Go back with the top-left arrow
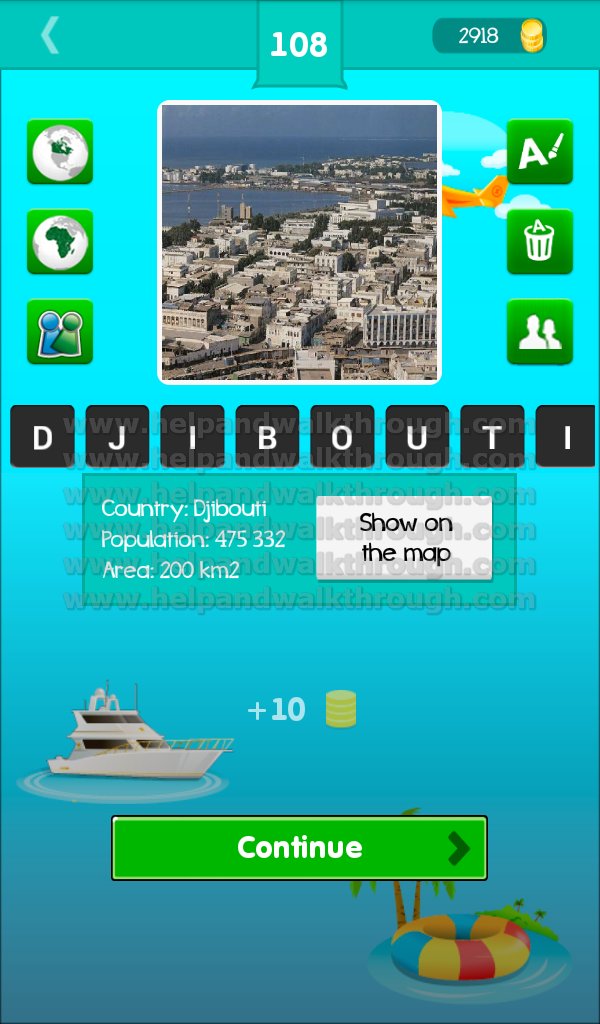The width and height of the screenshot is (600, 1024). (x=50, y=35)
